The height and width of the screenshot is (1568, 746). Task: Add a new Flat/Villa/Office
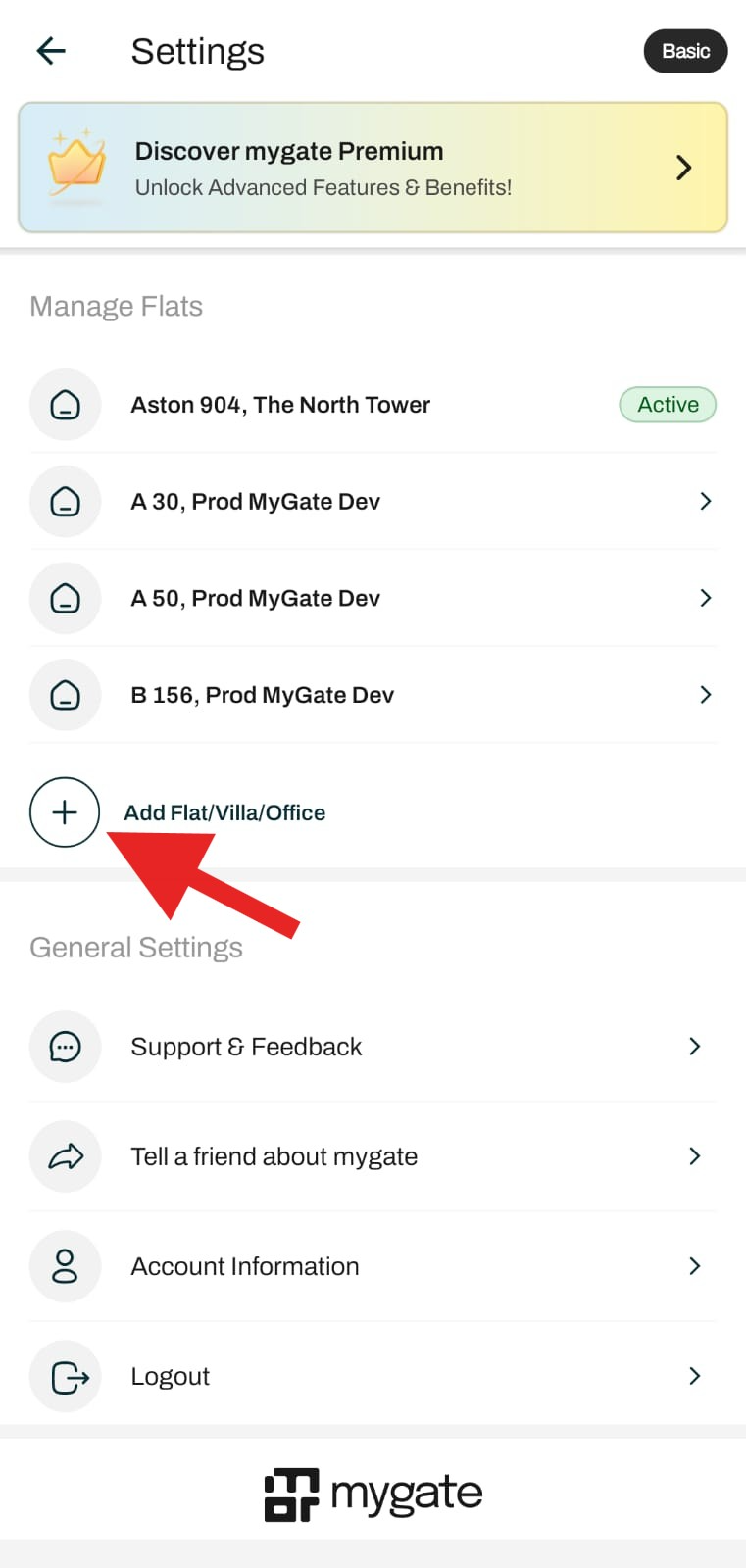(177, 812)
